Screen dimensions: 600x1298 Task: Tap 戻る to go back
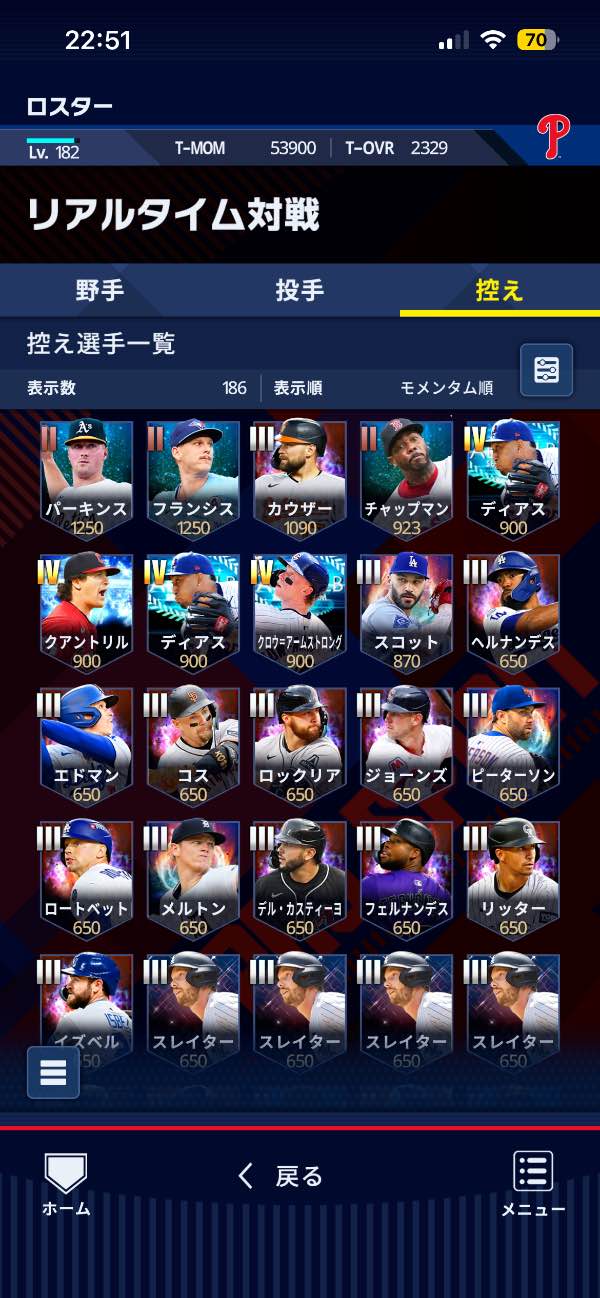tap(281, 1176)
